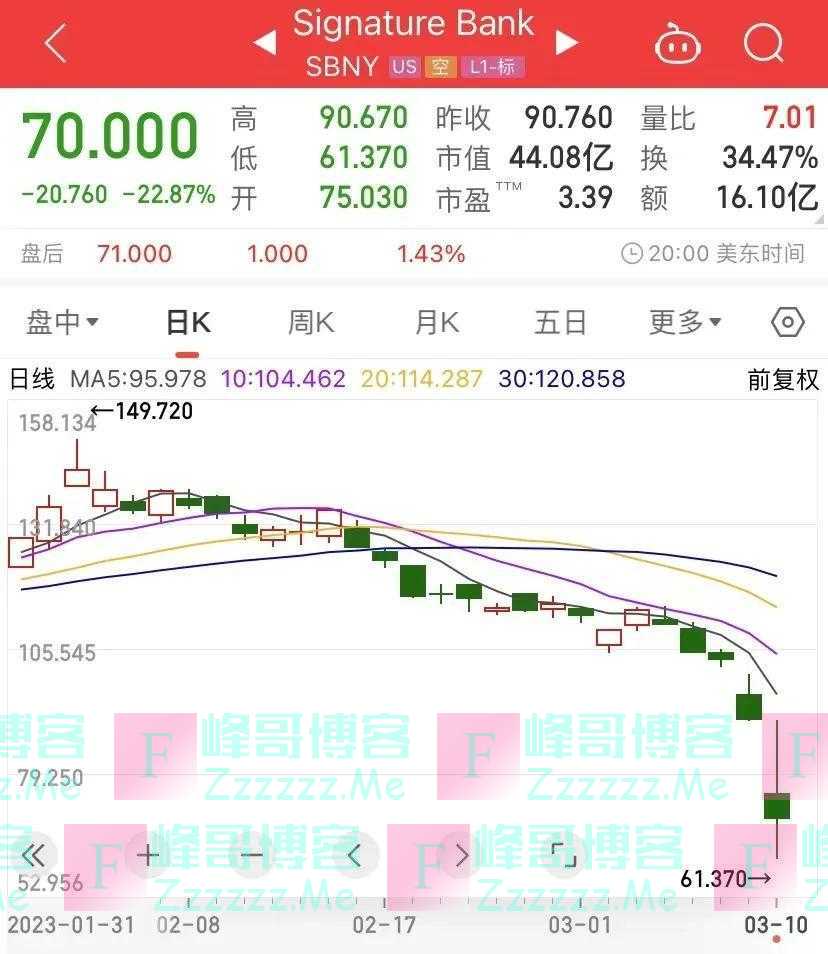This screenshot has height=954, width=828.
Task: Jump to earliest data using double-arrow icon
Action: 33,856
